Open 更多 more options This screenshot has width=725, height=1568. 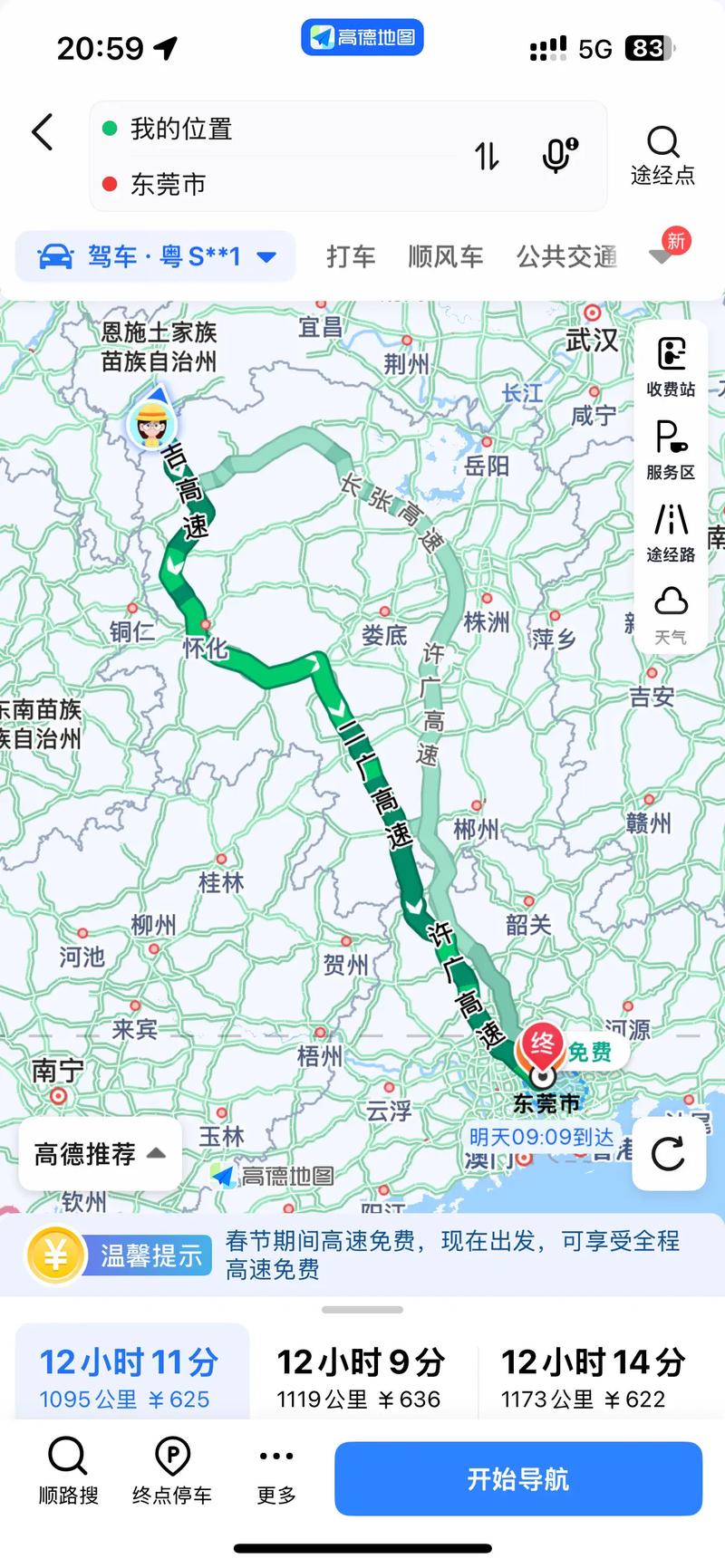(275, 1473)
